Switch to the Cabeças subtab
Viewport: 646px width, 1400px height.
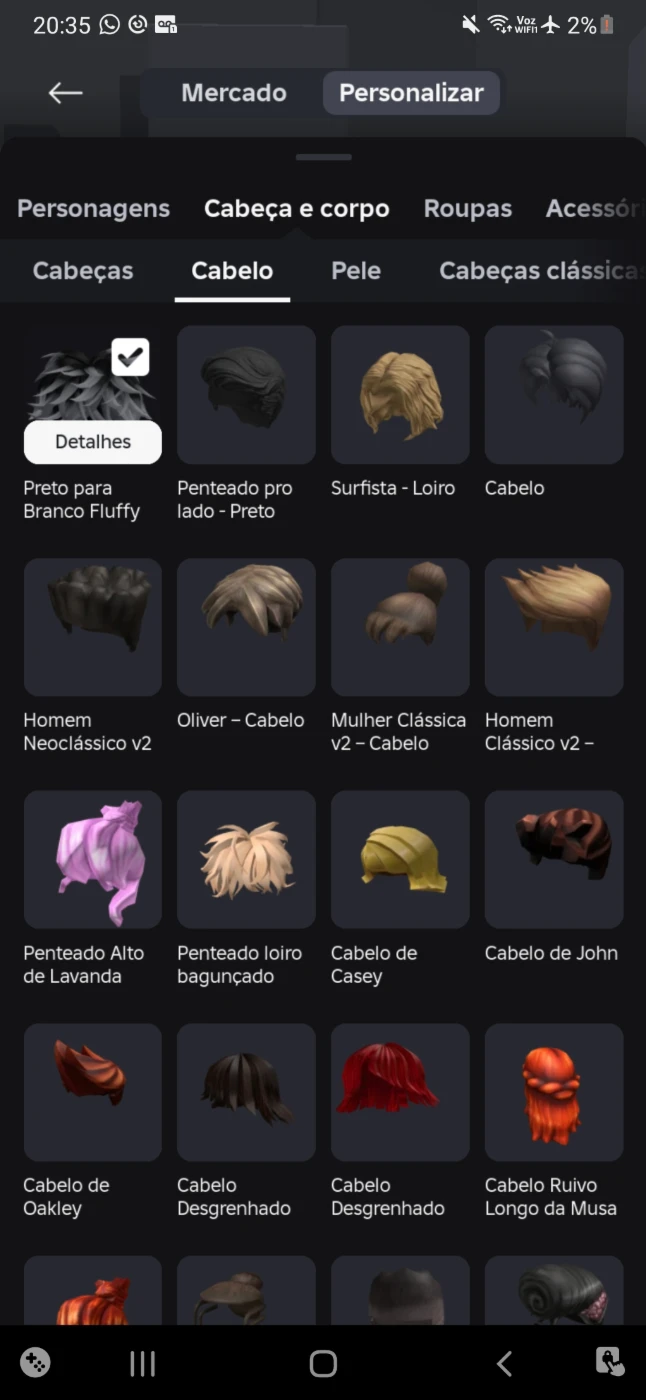(x=83, y=271)
